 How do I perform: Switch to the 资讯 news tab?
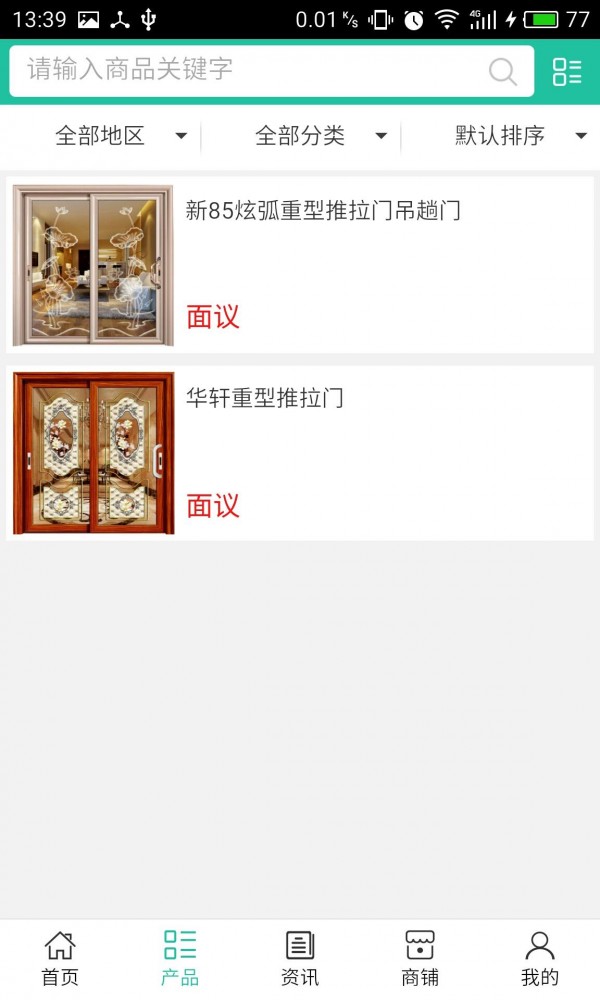click(x=300, y=958)
